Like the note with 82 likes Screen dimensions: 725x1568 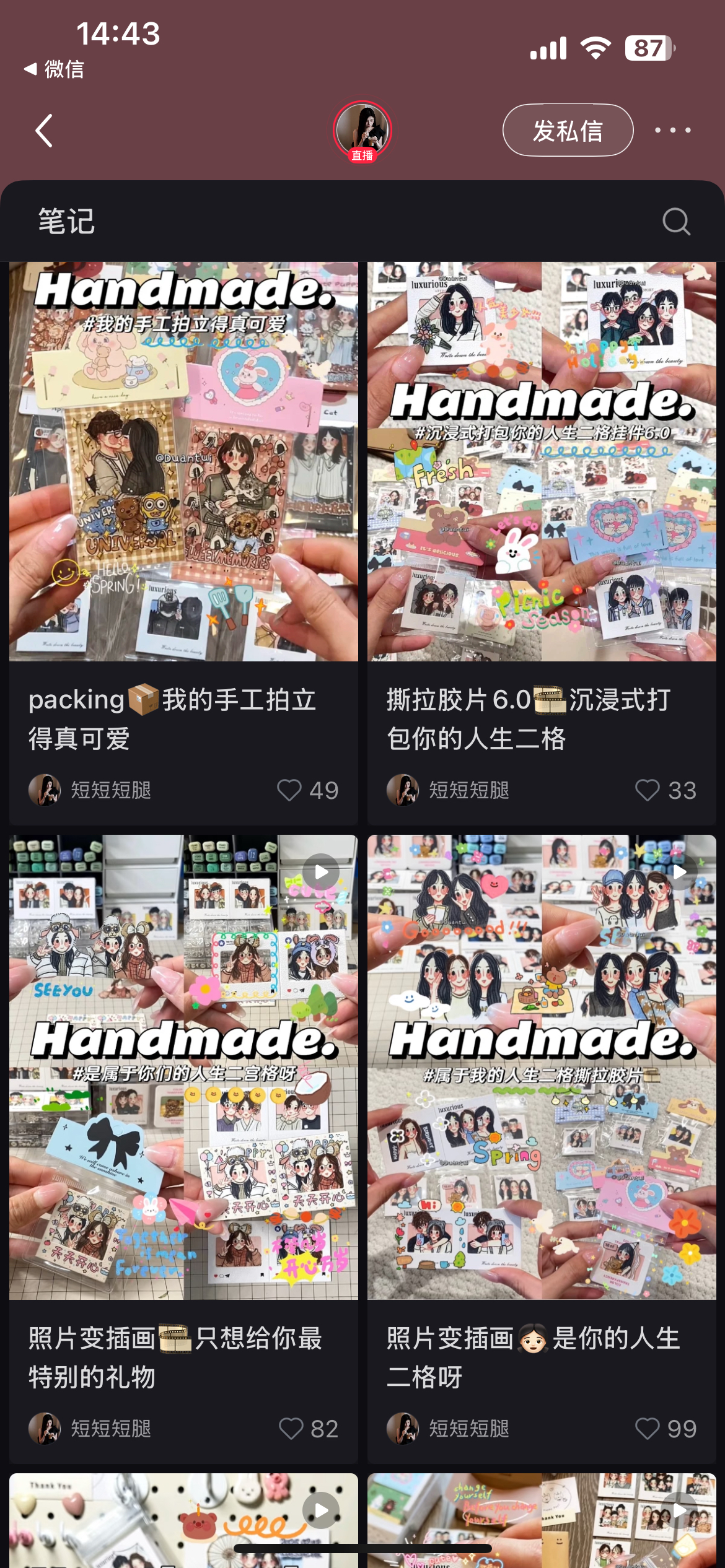291,1429
